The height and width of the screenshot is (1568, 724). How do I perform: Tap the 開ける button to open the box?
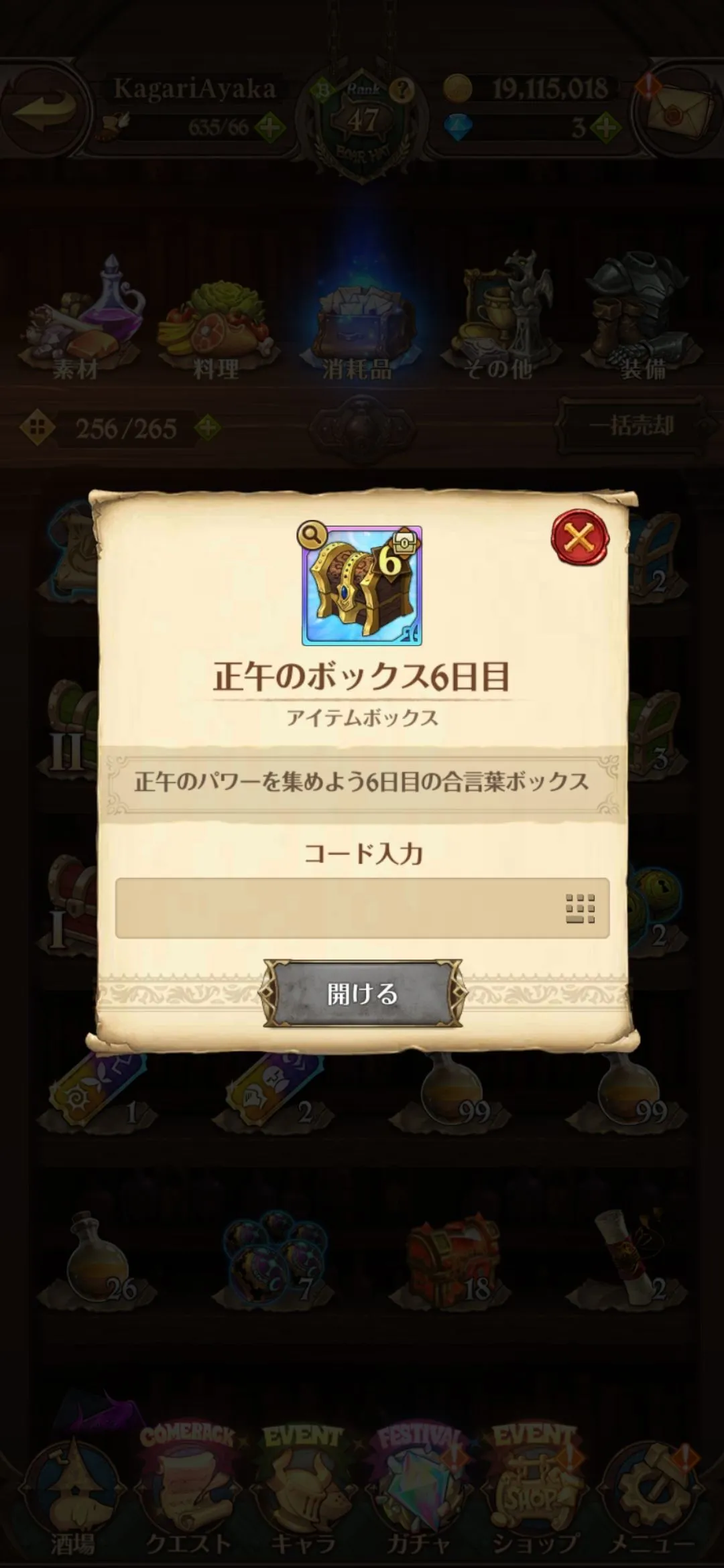click(x=362, y=994)
